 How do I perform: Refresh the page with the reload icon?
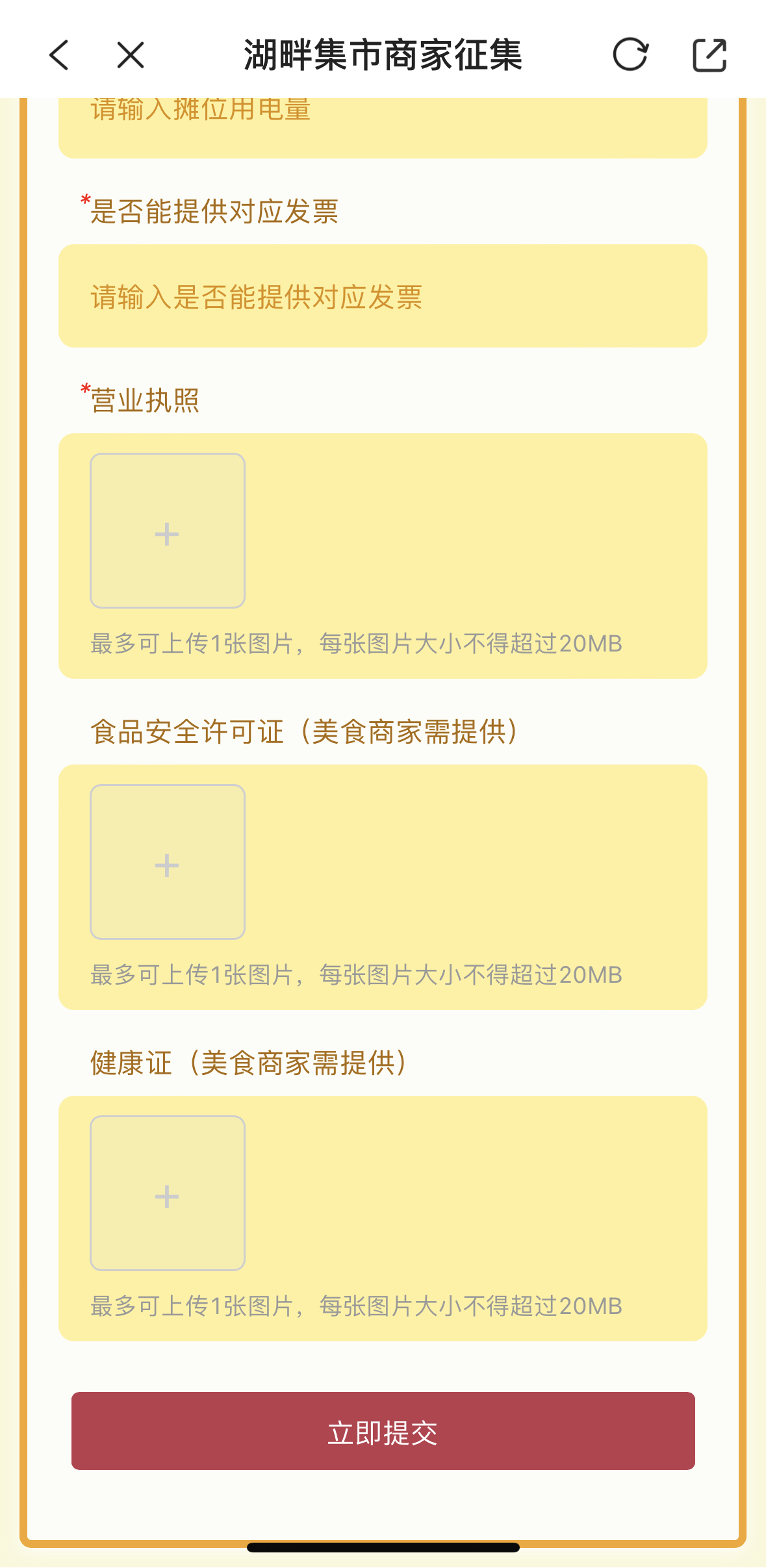coord(629,55)
